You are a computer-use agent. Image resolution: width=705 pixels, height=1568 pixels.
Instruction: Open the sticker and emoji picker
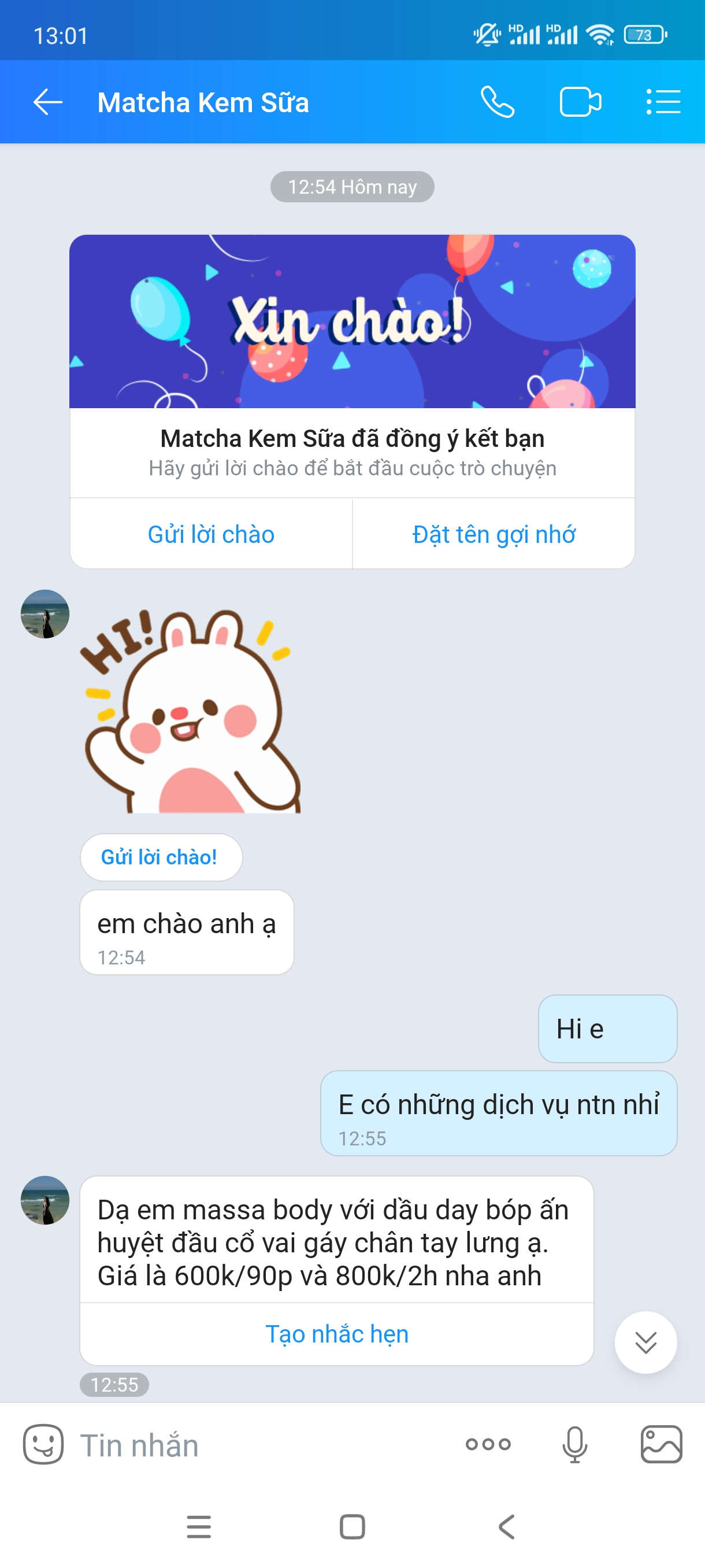[x=43, y=1444]
